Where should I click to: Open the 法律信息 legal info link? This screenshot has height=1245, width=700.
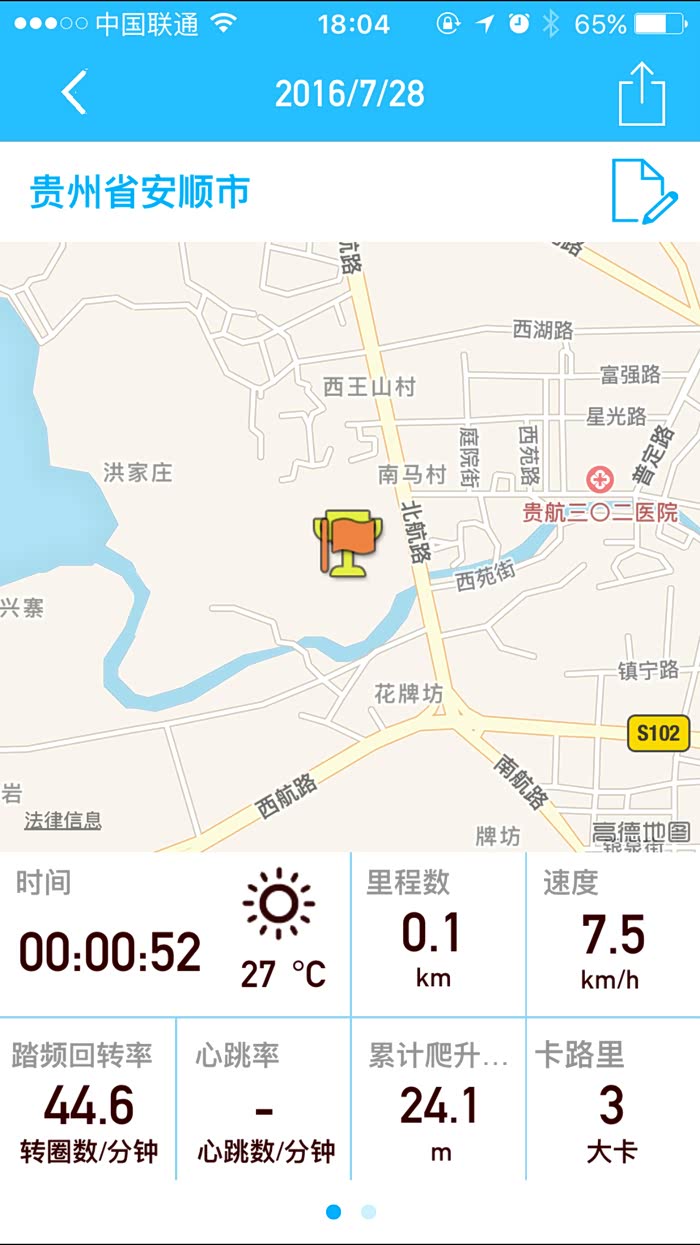63,821
